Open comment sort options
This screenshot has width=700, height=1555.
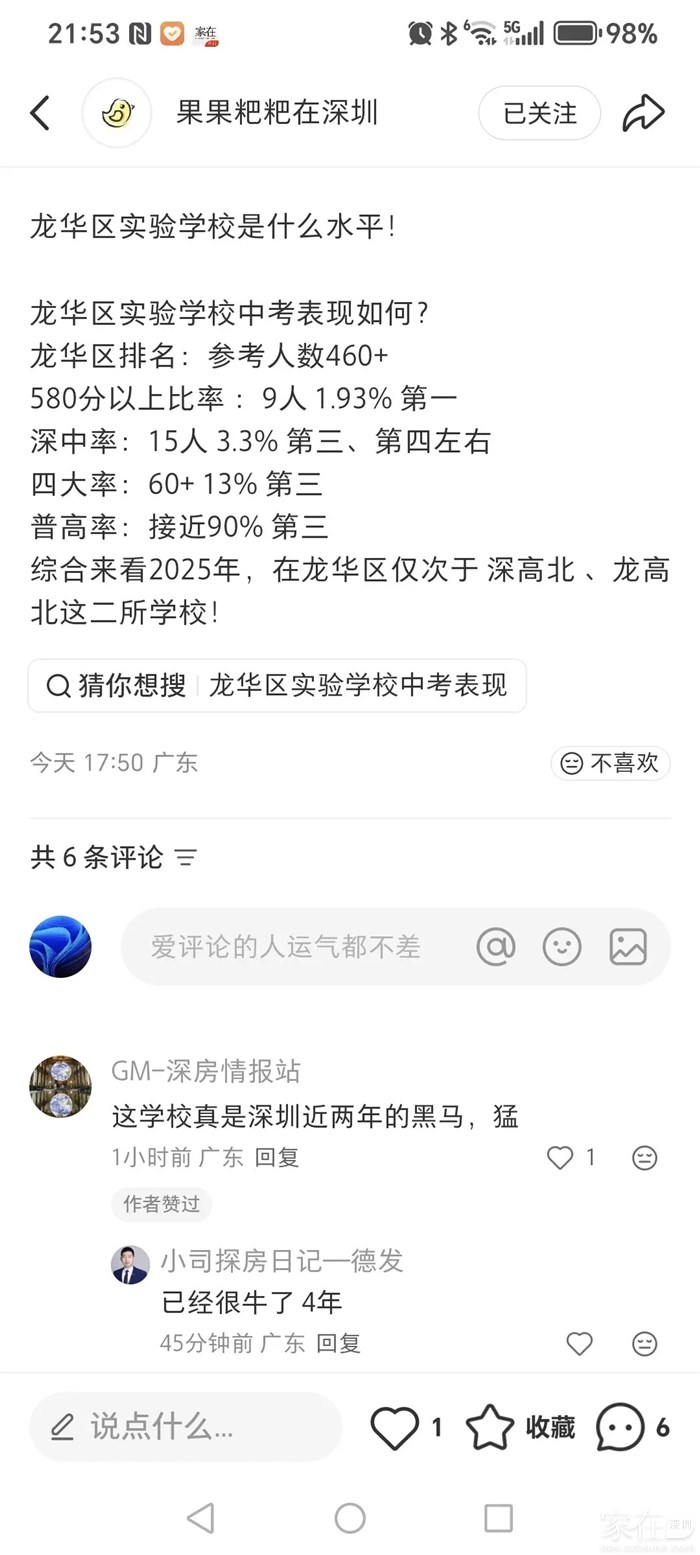(186, 857)
